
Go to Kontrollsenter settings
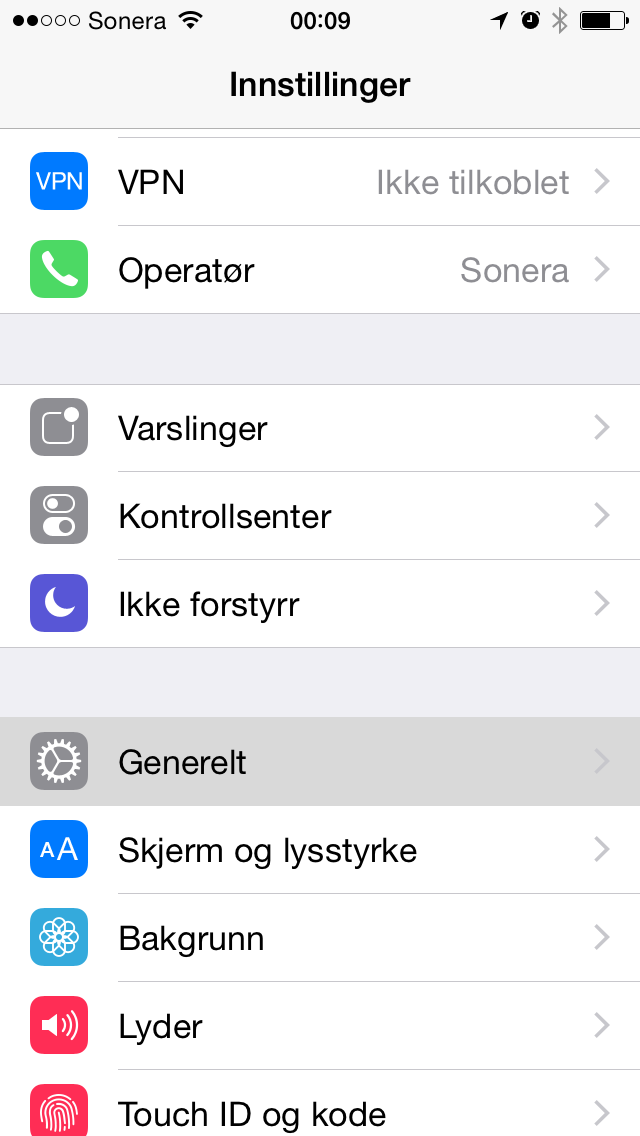pos(320,516)
